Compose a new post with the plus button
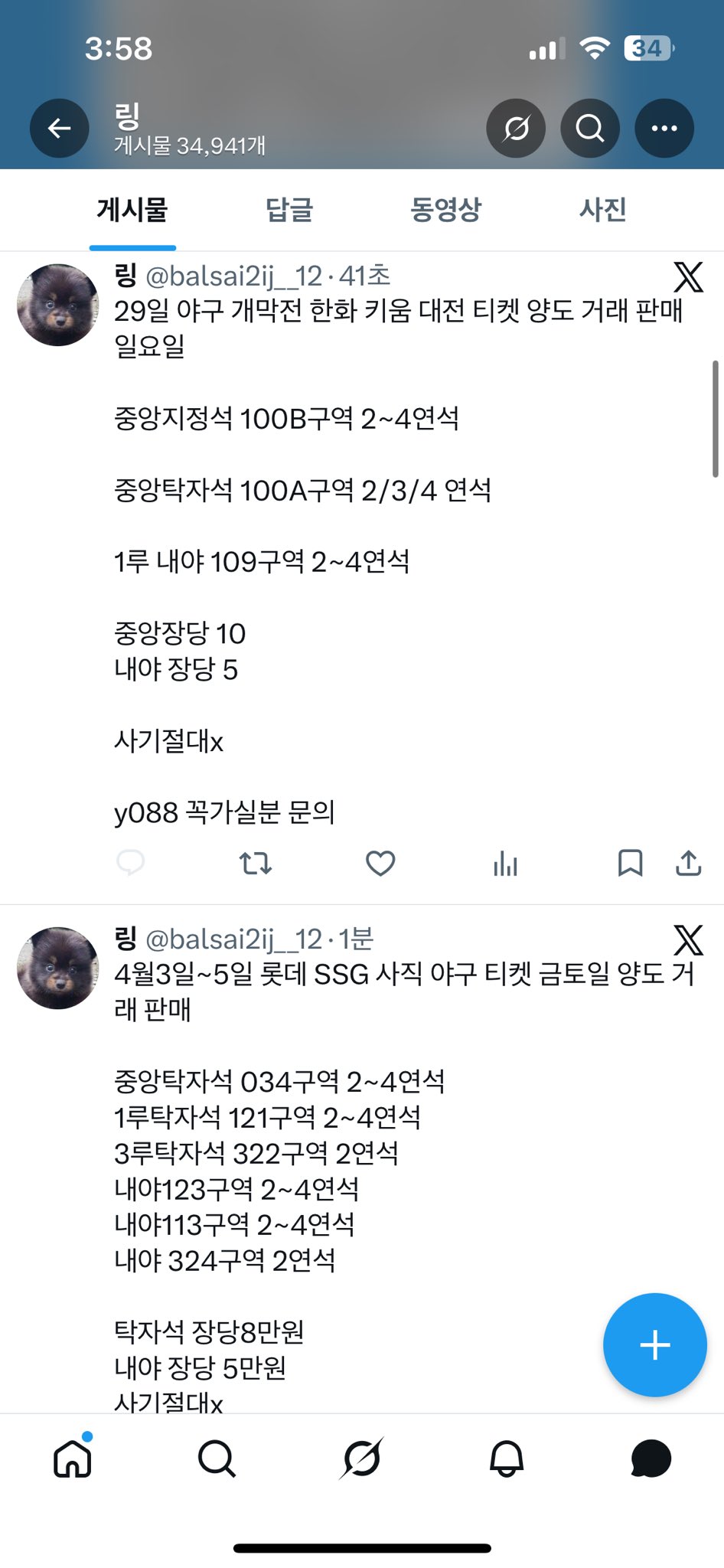Image resolution: width=724 pixels, height=1568 pixels. click(654, 1345)
